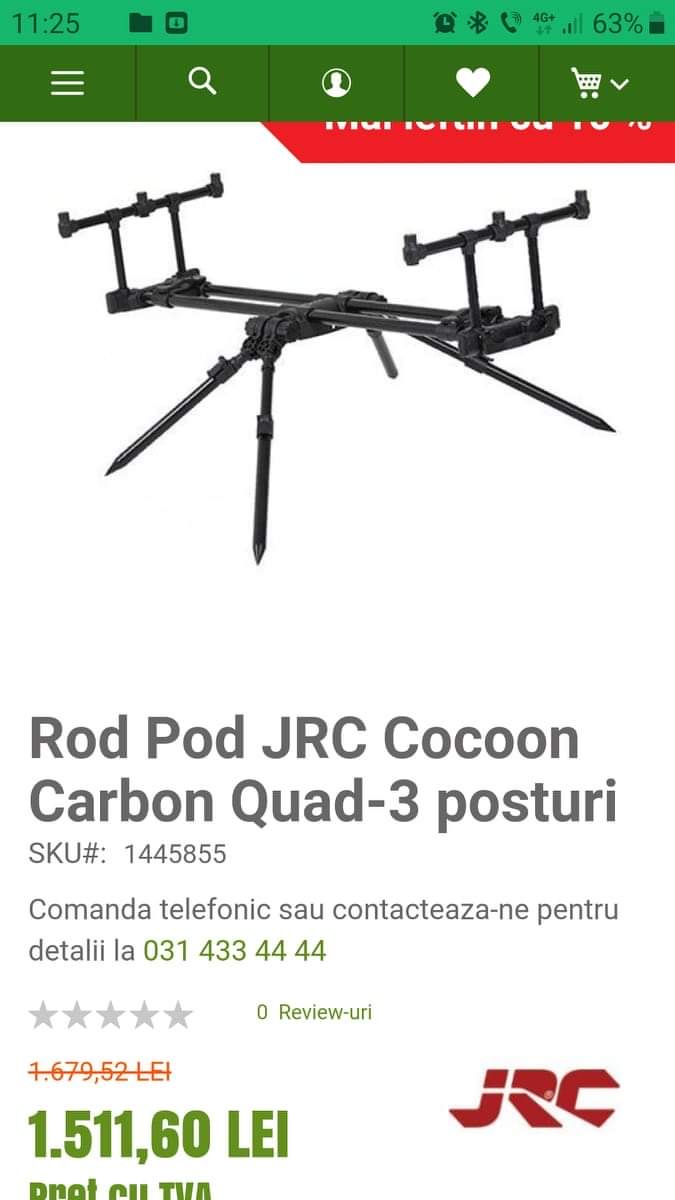Call phone number 031 433 44 44
The image size is (675, 1200).
coord(235,950)
